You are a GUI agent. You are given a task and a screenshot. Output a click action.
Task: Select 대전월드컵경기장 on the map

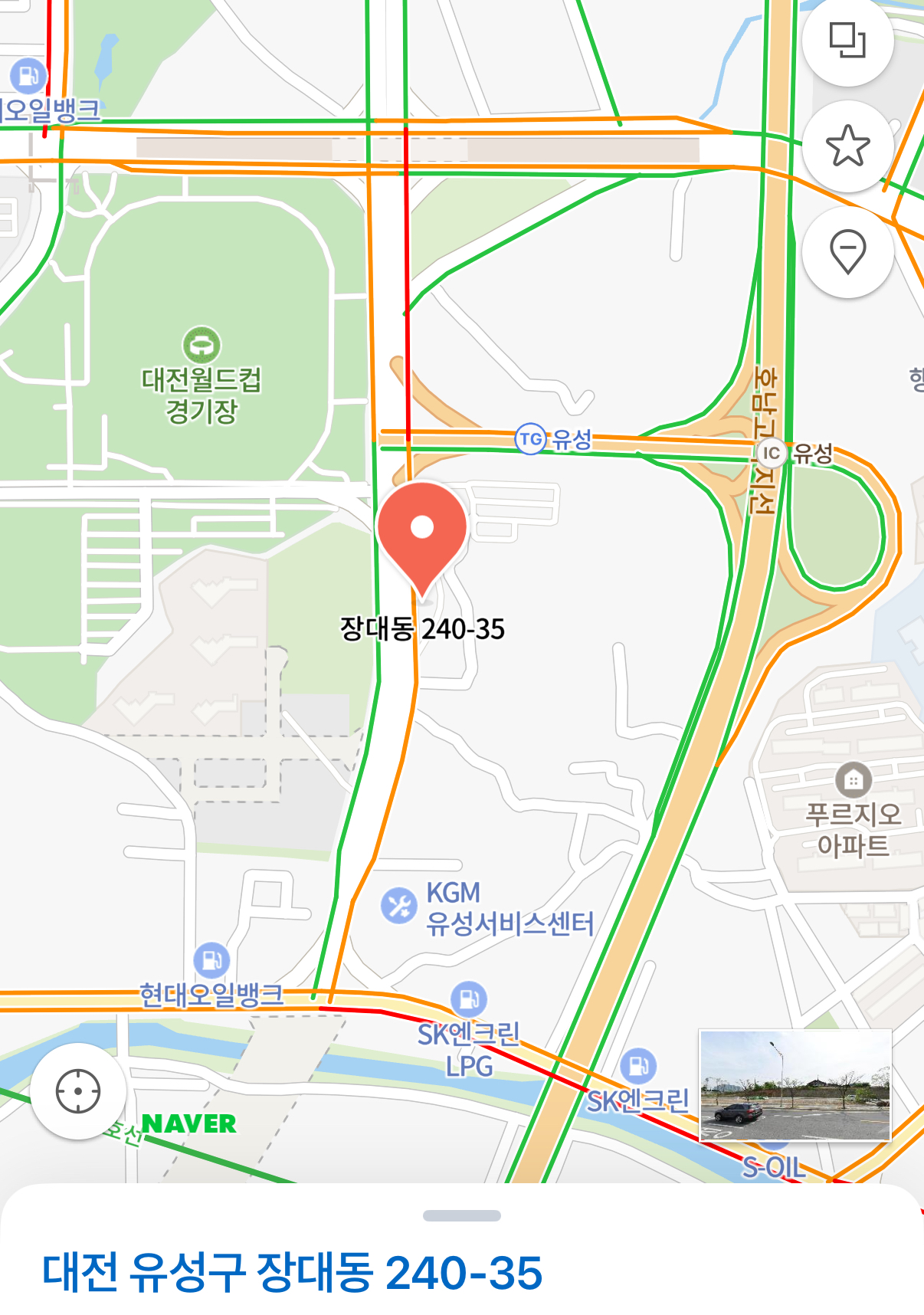pos(202,346)
